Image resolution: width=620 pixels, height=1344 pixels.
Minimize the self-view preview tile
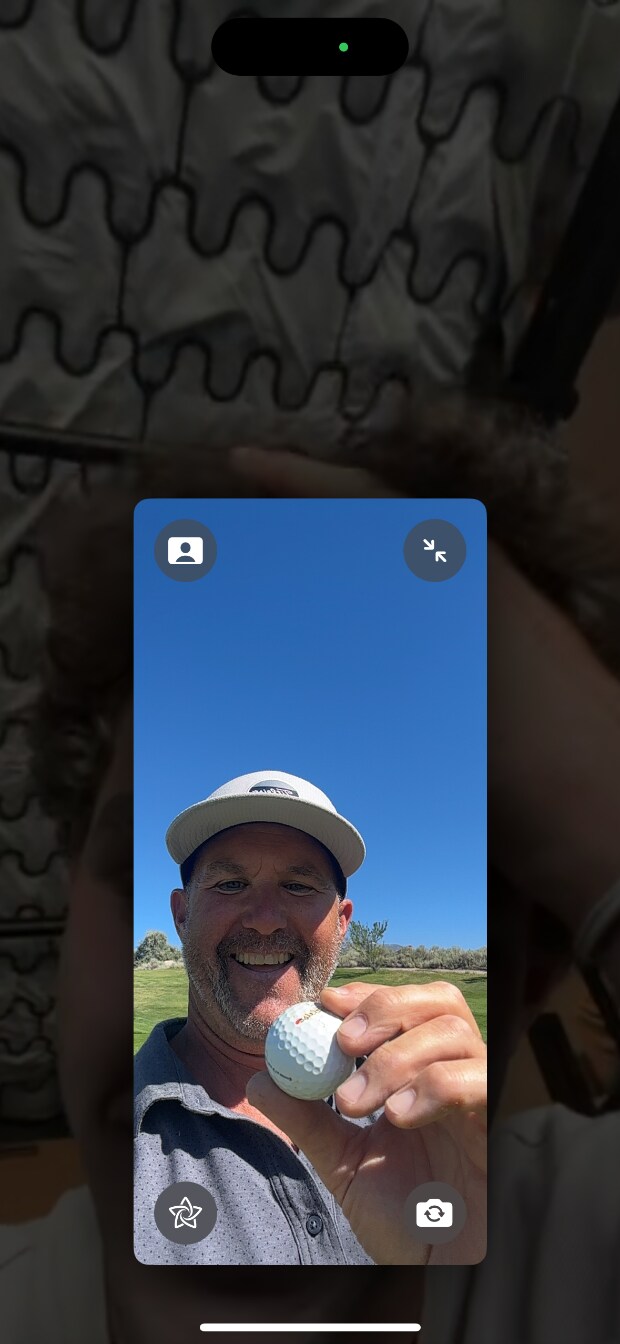[434, 551]
